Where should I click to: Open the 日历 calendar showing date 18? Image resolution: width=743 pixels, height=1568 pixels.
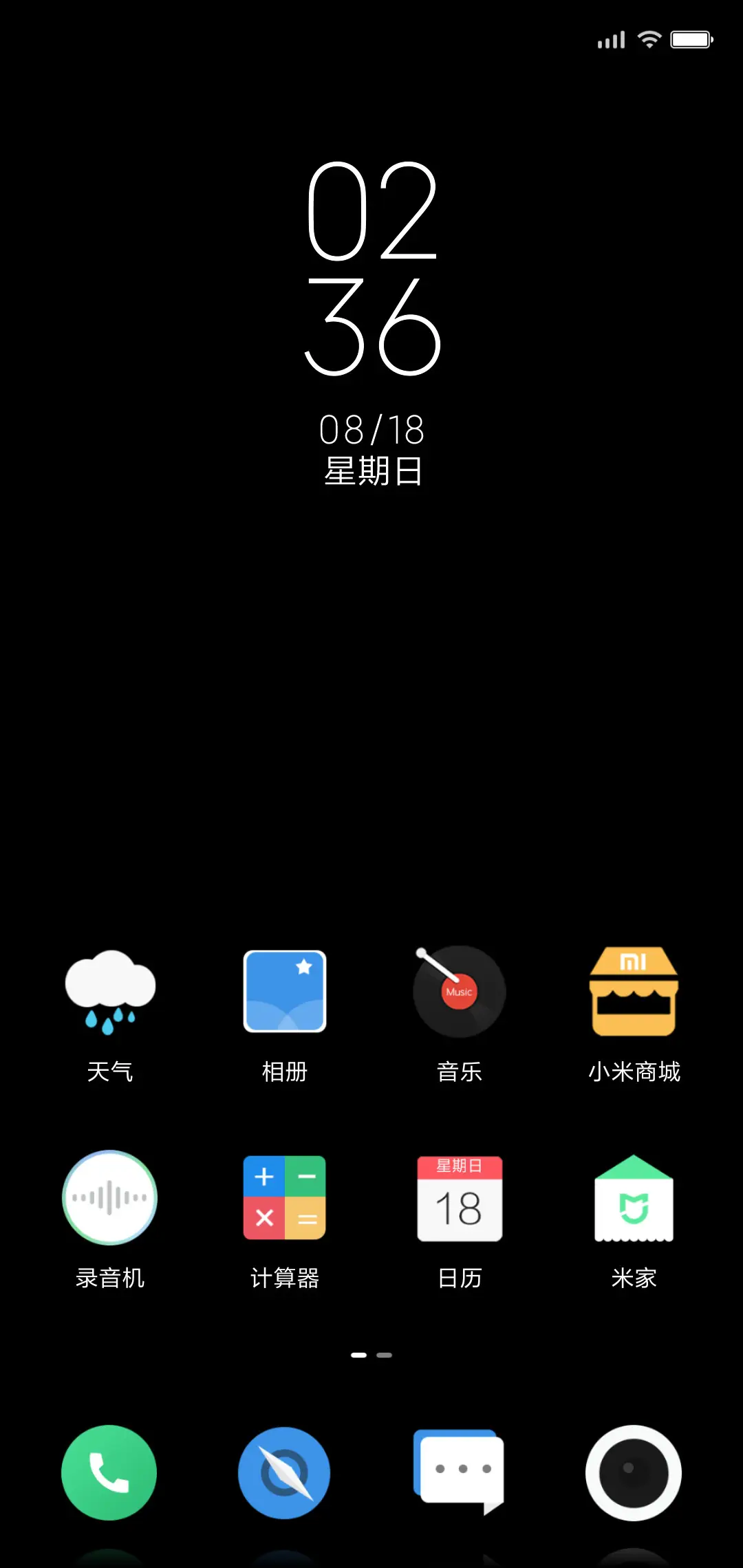click(x=459, y=1199)
